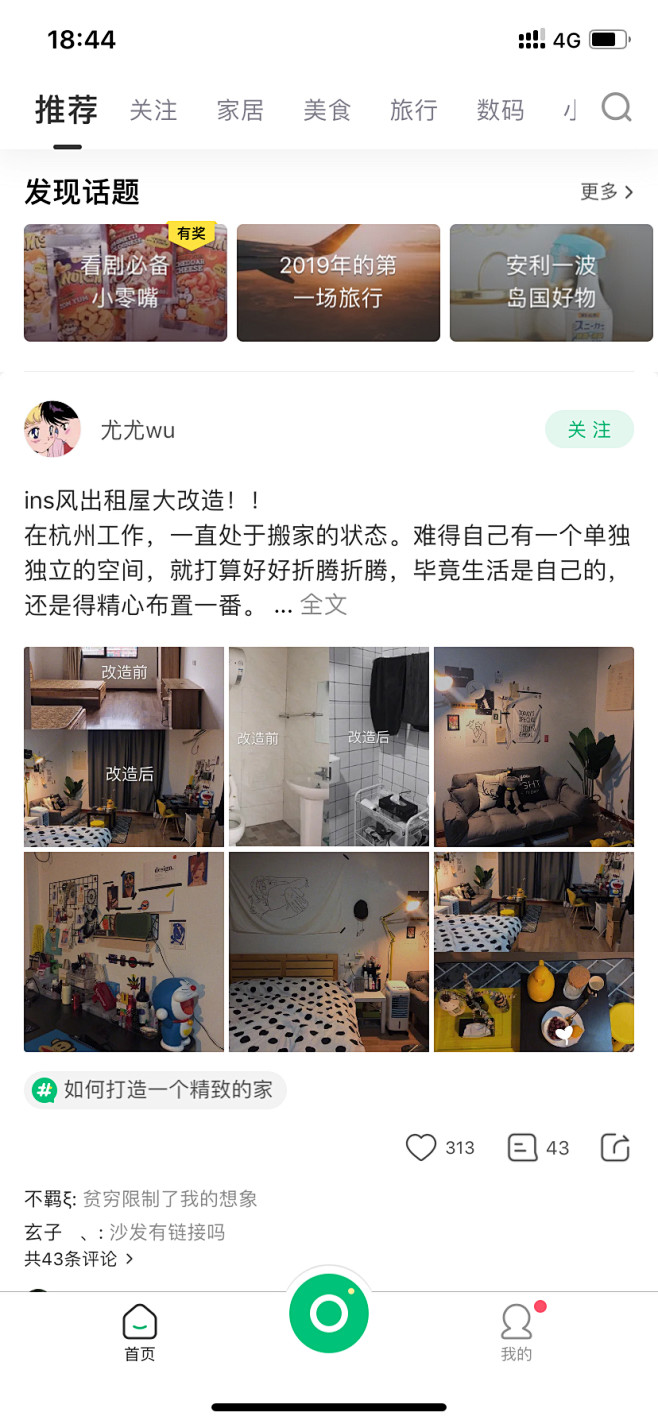Share the ins风出租屋 post
658x1424 pixels.
pos(615,1147)
